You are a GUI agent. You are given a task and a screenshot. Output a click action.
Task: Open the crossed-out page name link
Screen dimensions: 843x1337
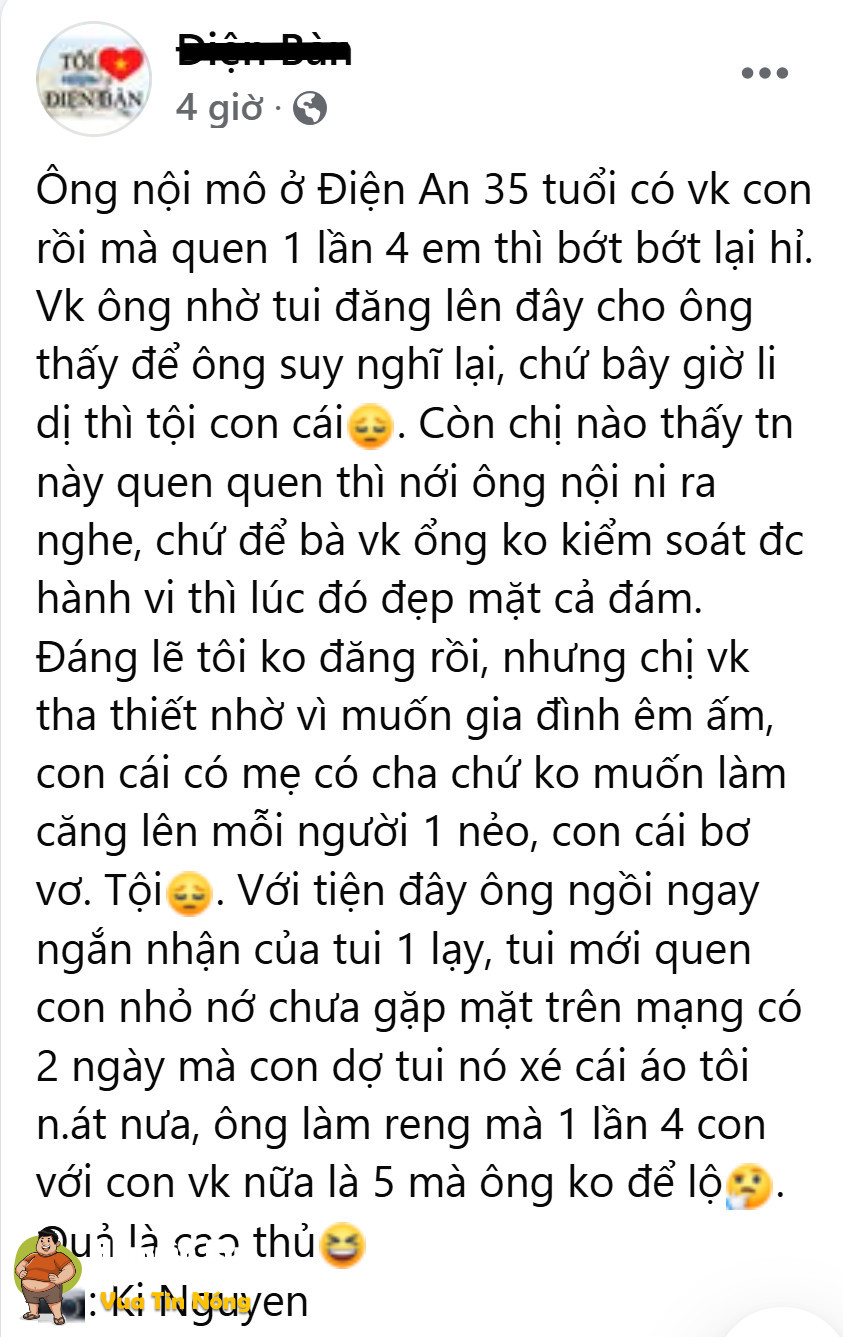(264, 50)
